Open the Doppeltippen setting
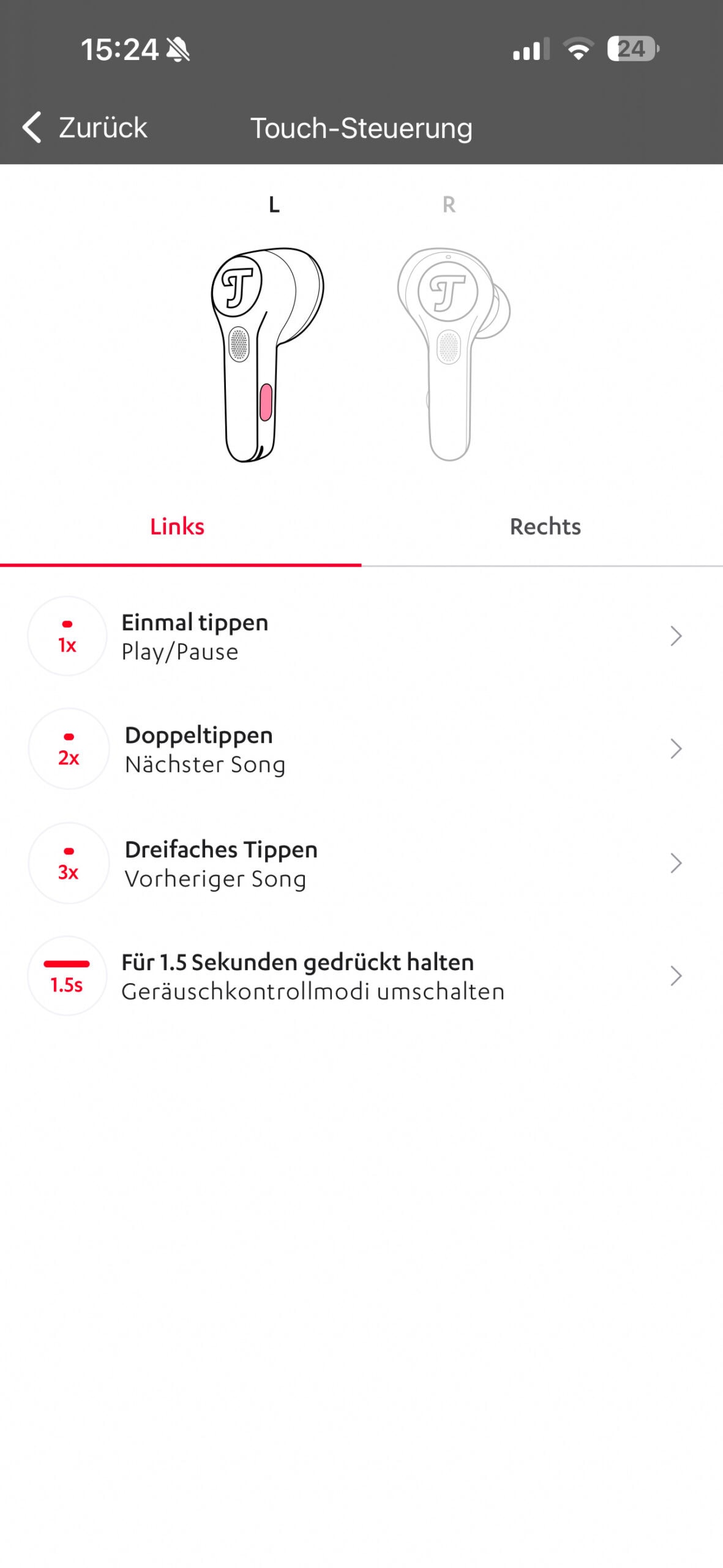 click(361, 749)
